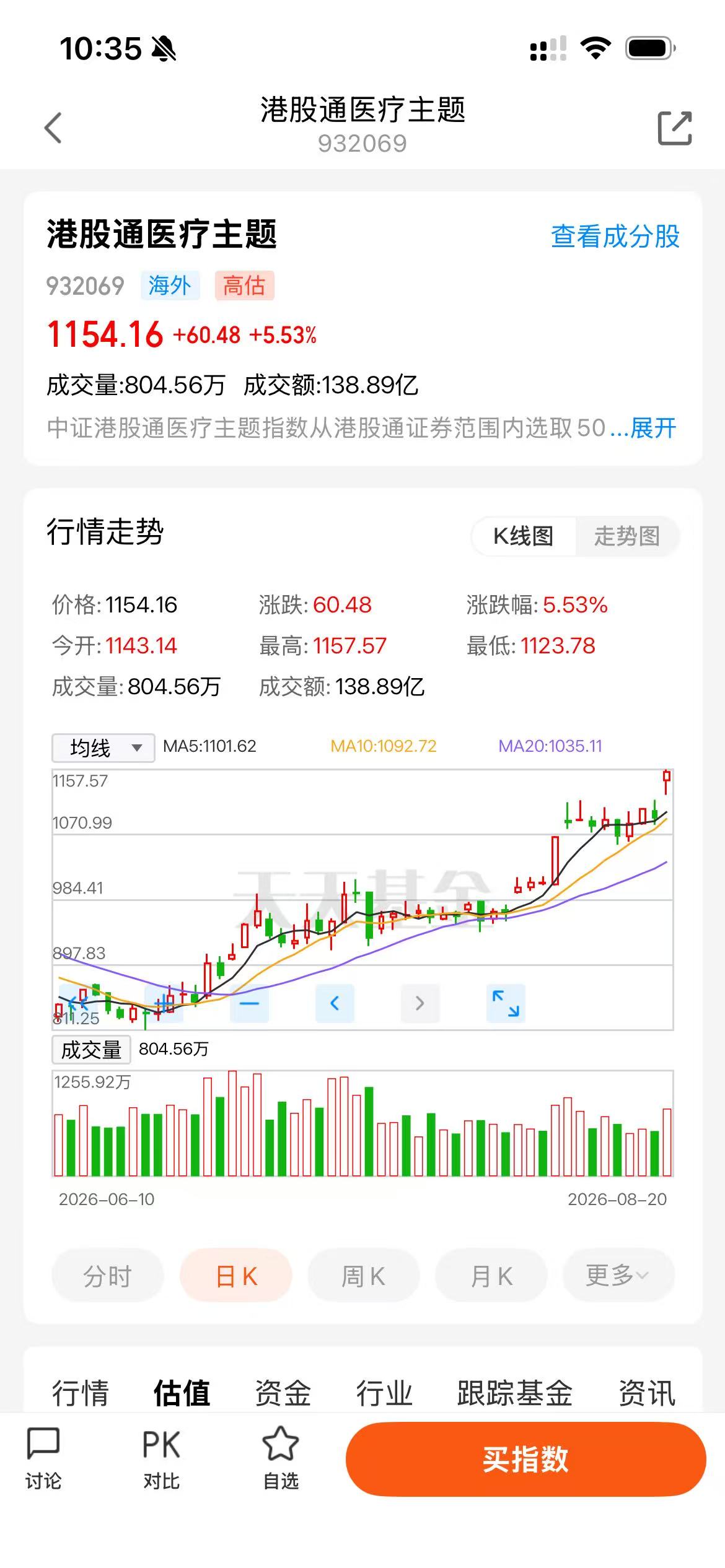Image resolution: width=725 pixels, height=1568 pixels.
Task: Tap the 买指数 button
Action: click(526, 1458)
